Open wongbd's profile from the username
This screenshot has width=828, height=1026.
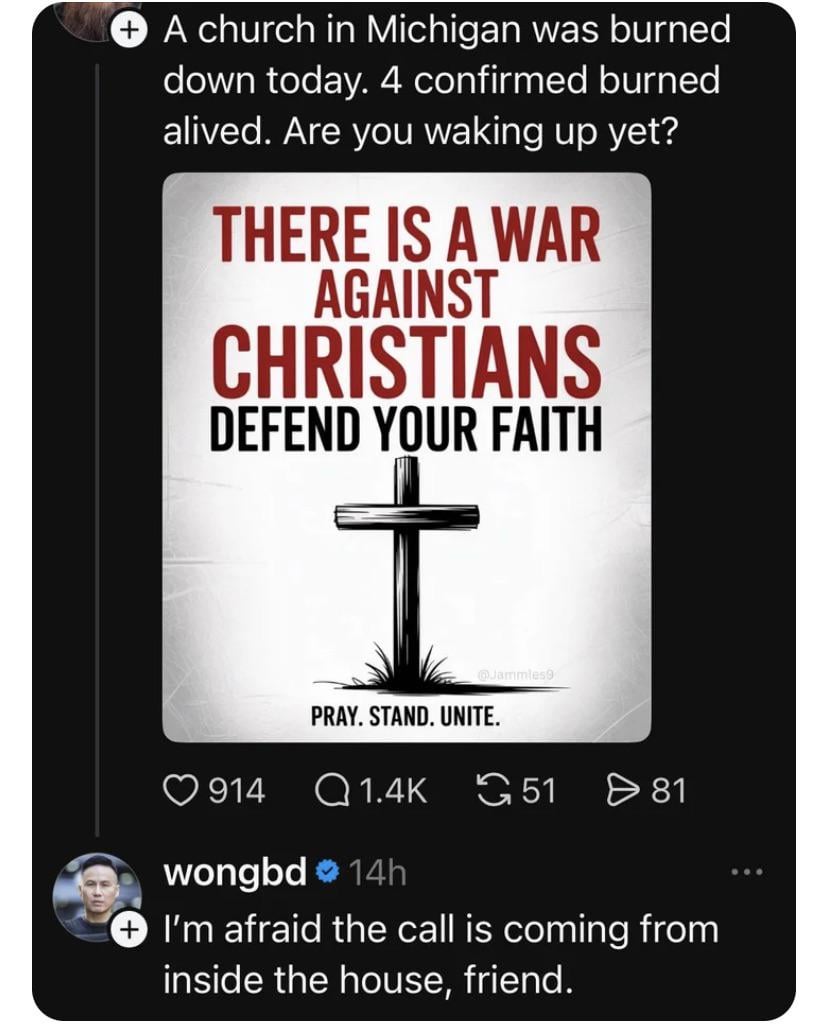(235, 873)
